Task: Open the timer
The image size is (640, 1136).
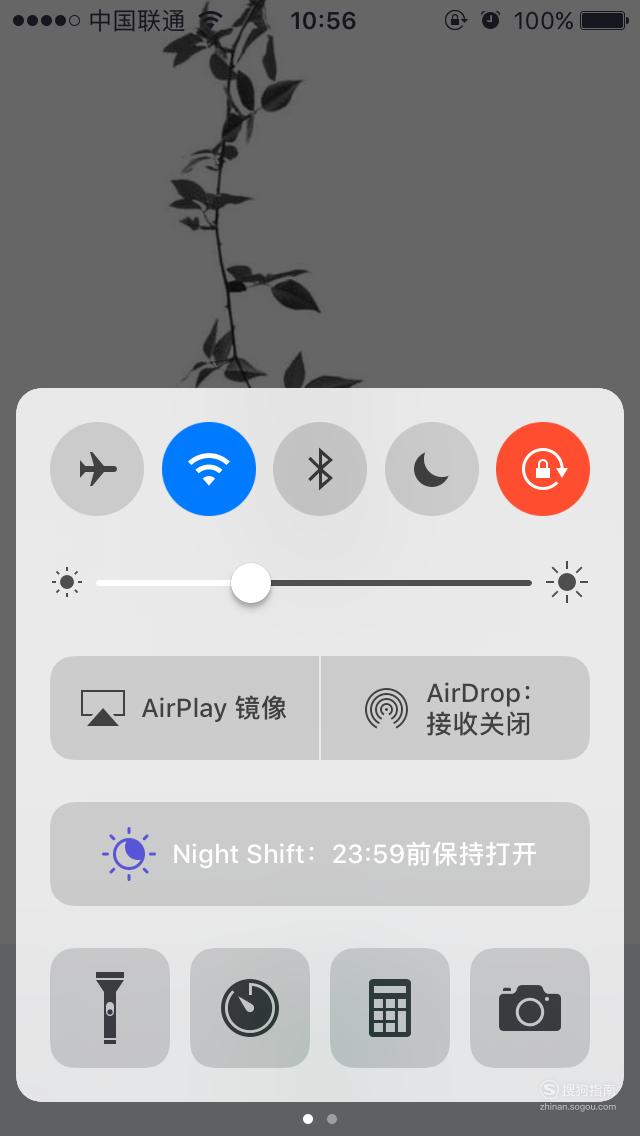Action: [249, 1007]
